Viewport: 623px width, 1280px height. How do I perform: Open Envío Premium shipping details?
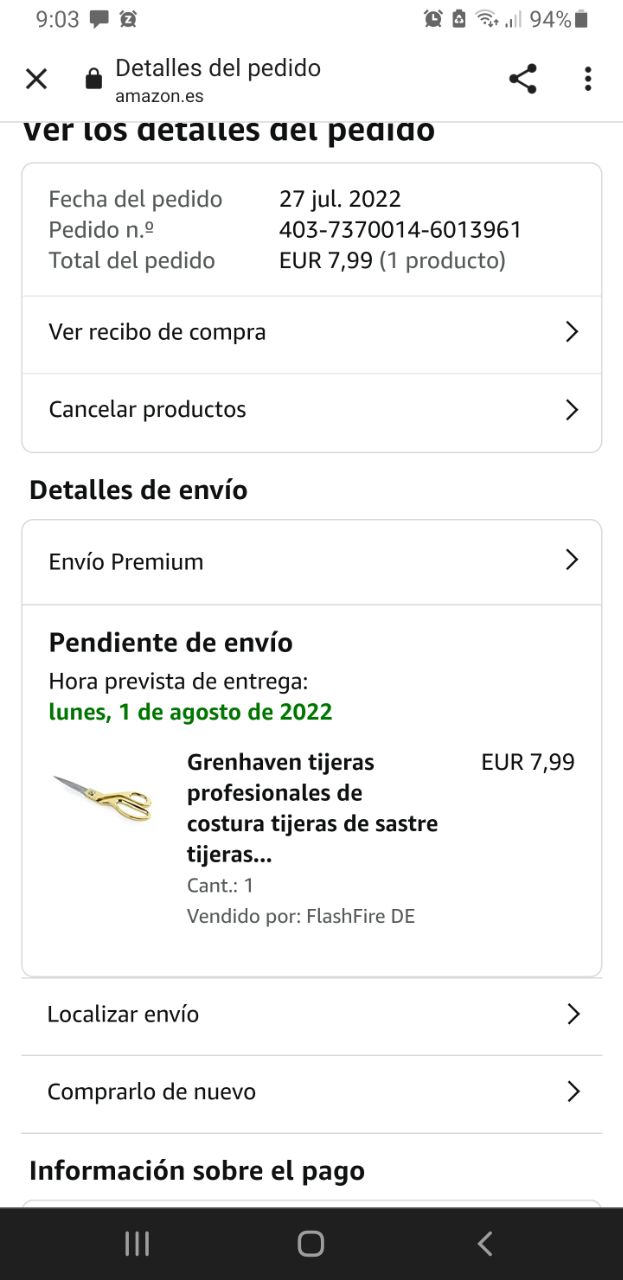point(311,561)
